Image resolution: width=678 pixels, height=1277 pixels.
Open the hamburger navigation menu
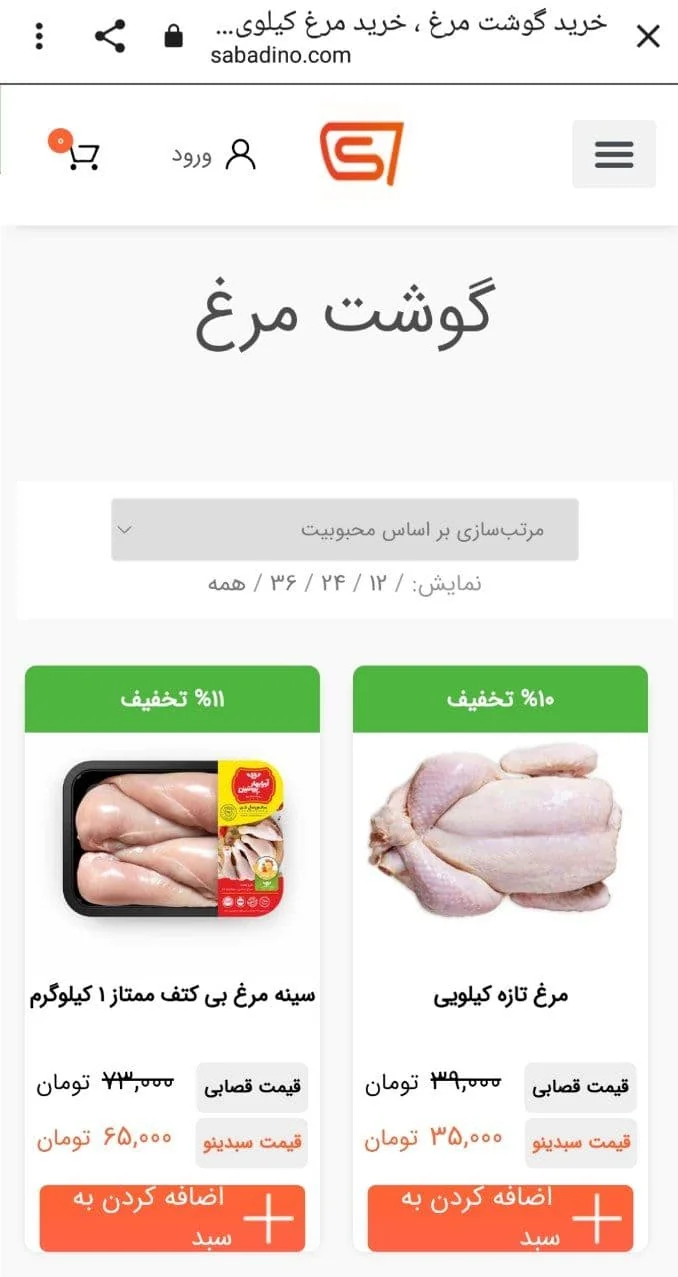click(613, 154)
